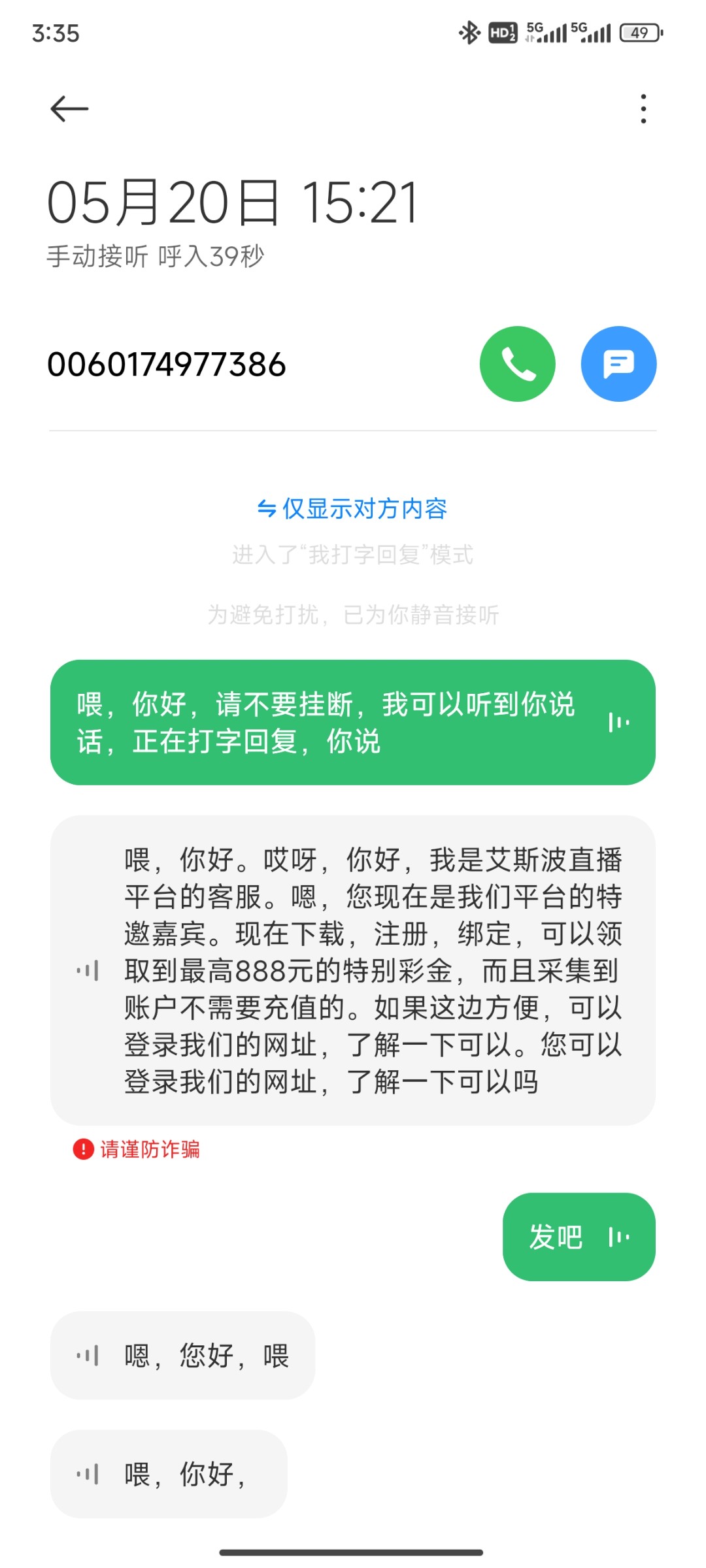Screen dimensions: 706x1568
Task: Play audio of the 请不要挂断 green bubble
Action: (617, 722)
